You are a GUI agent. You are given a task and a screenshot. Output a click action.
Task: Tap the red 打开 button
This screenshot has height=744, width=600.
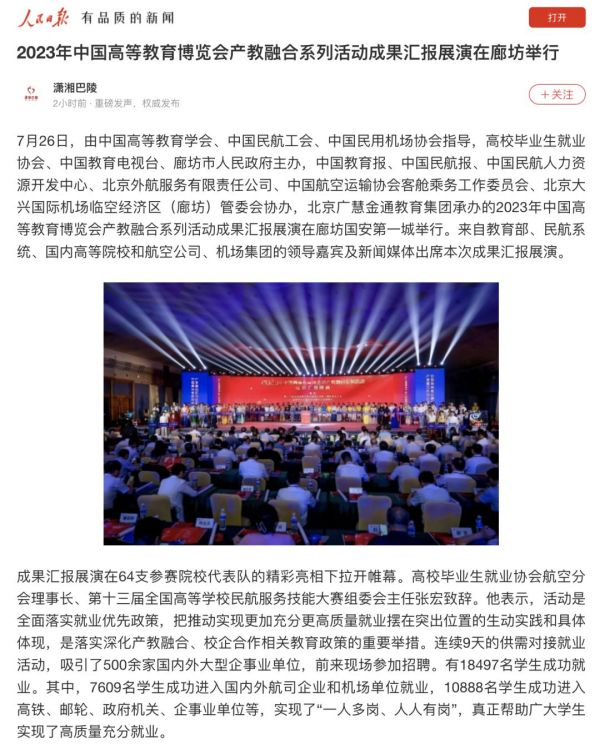[x=556, y=18]
